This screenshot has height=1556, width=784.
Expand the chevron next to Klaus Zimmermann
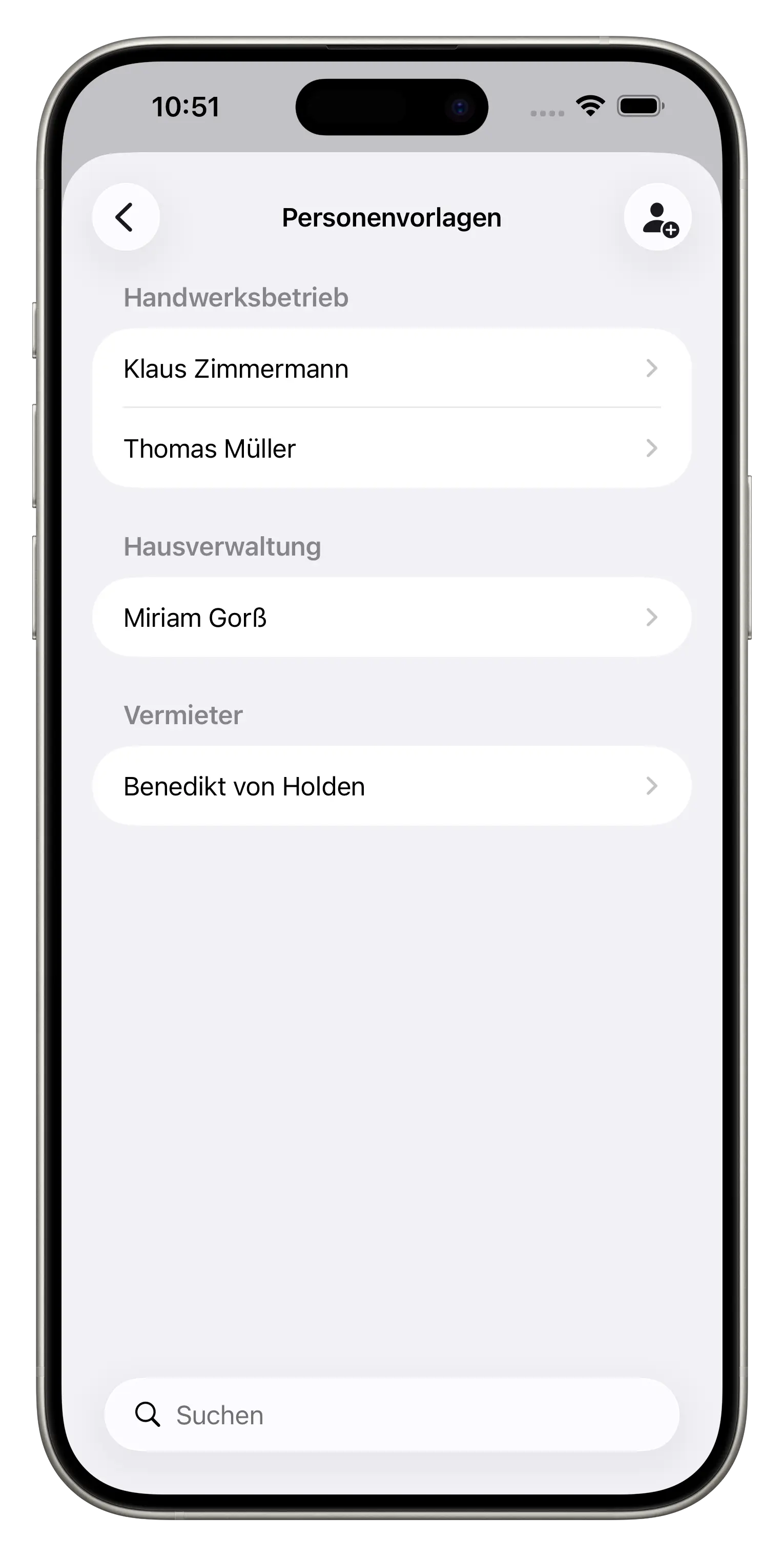point(651,369)
